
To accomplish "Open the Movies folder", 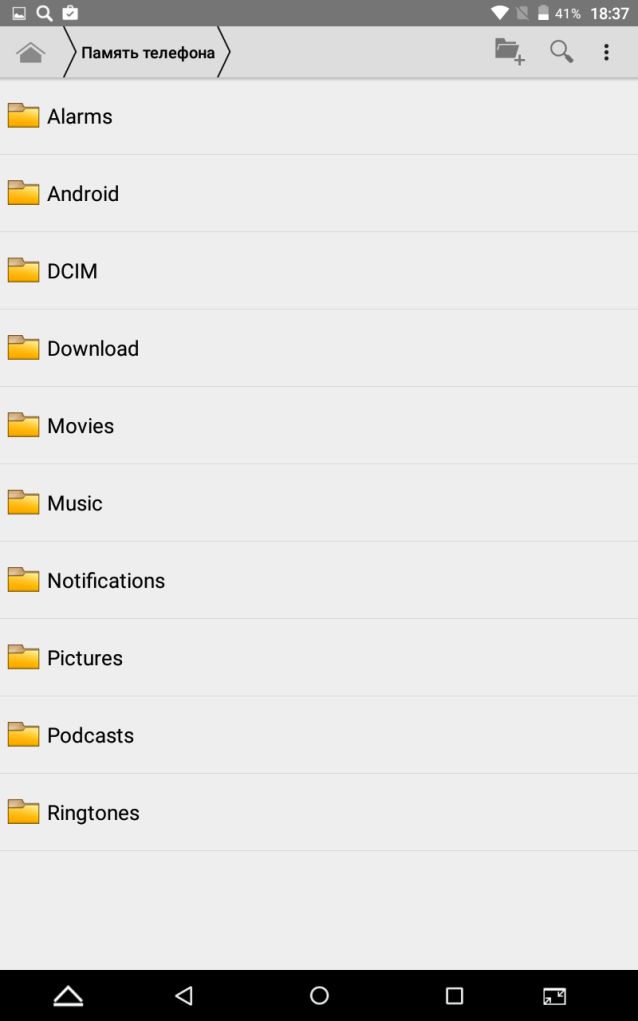I will (x=319, y=426).
